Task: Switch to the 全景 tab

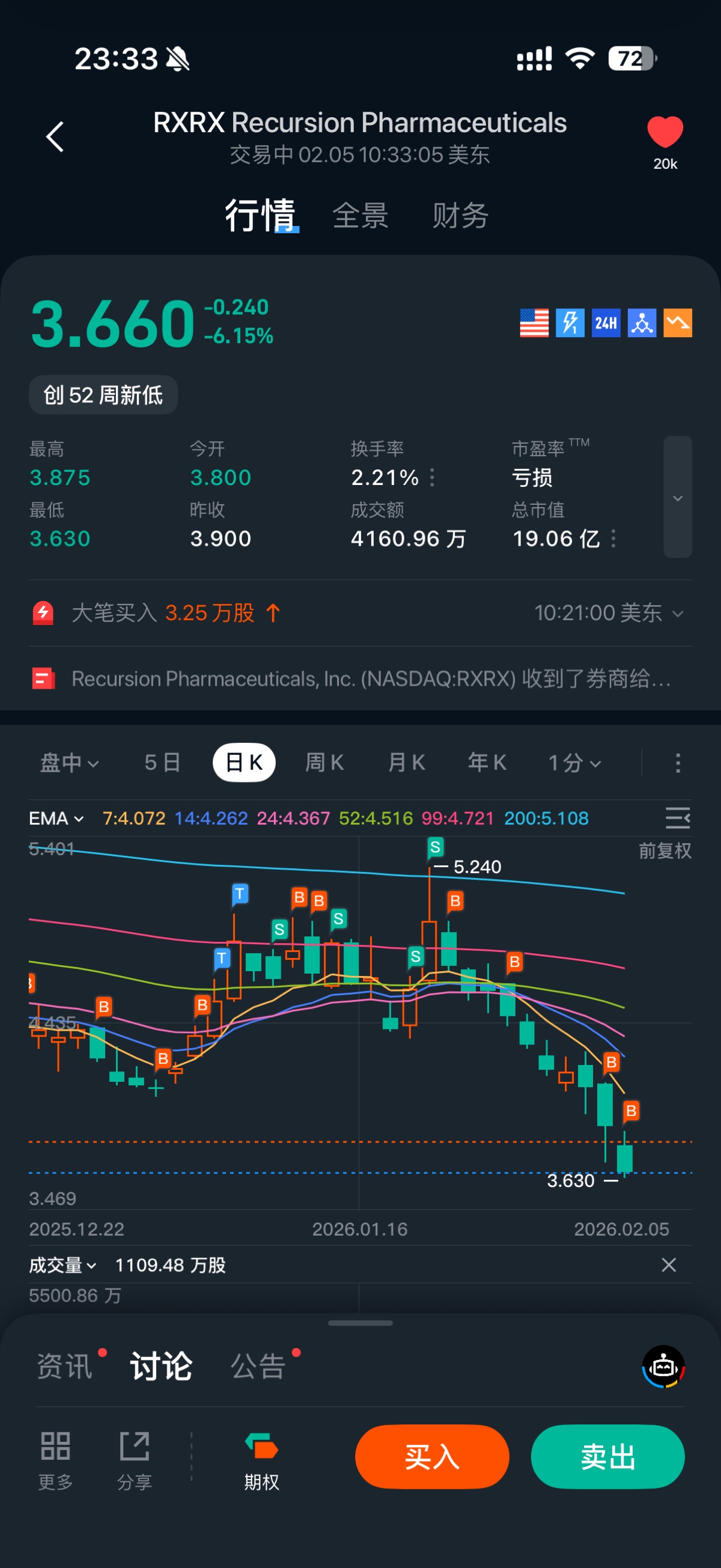Action: (x=360, y=216)
